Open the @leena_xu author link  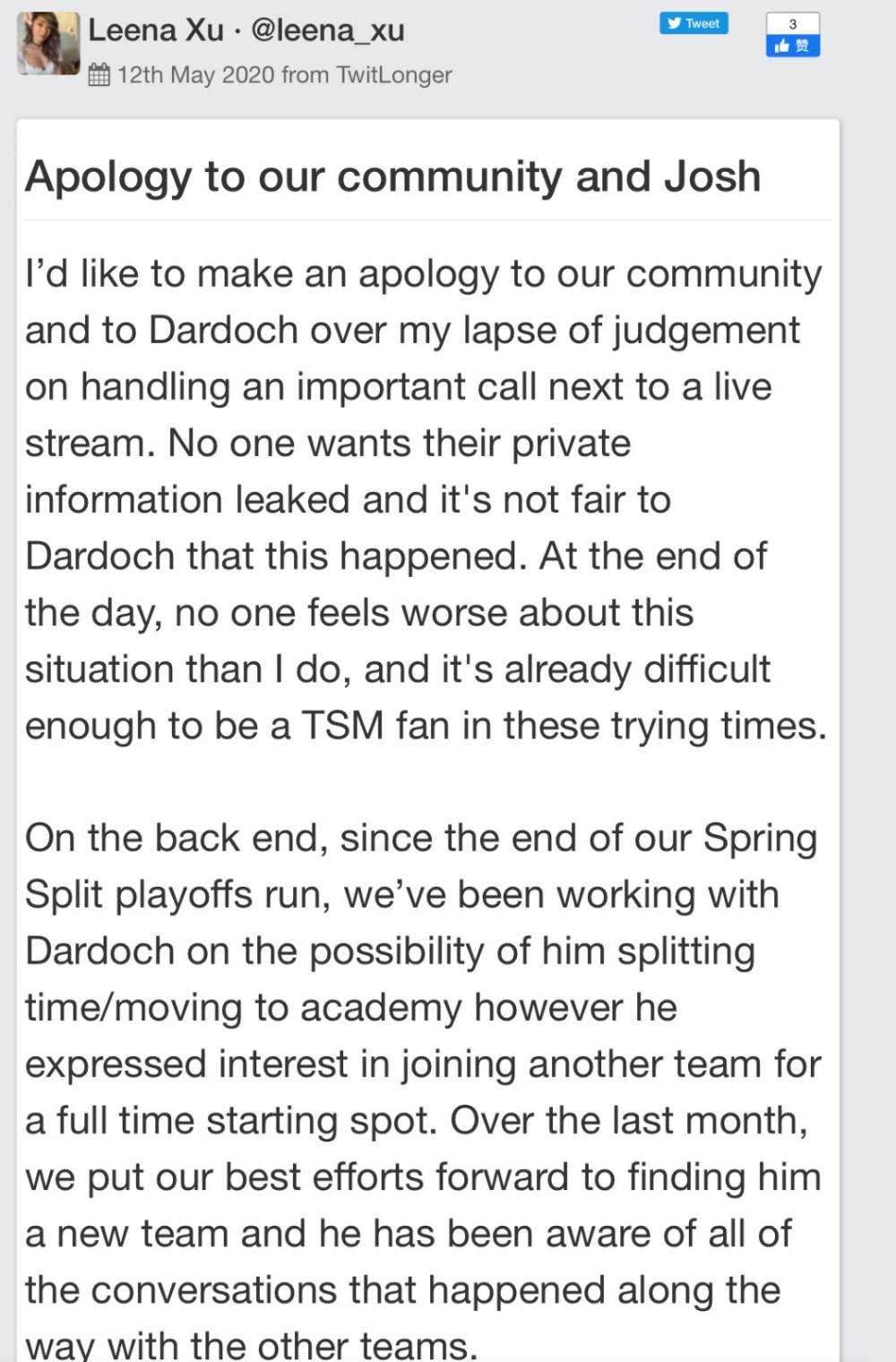click(x=328, y=30)
